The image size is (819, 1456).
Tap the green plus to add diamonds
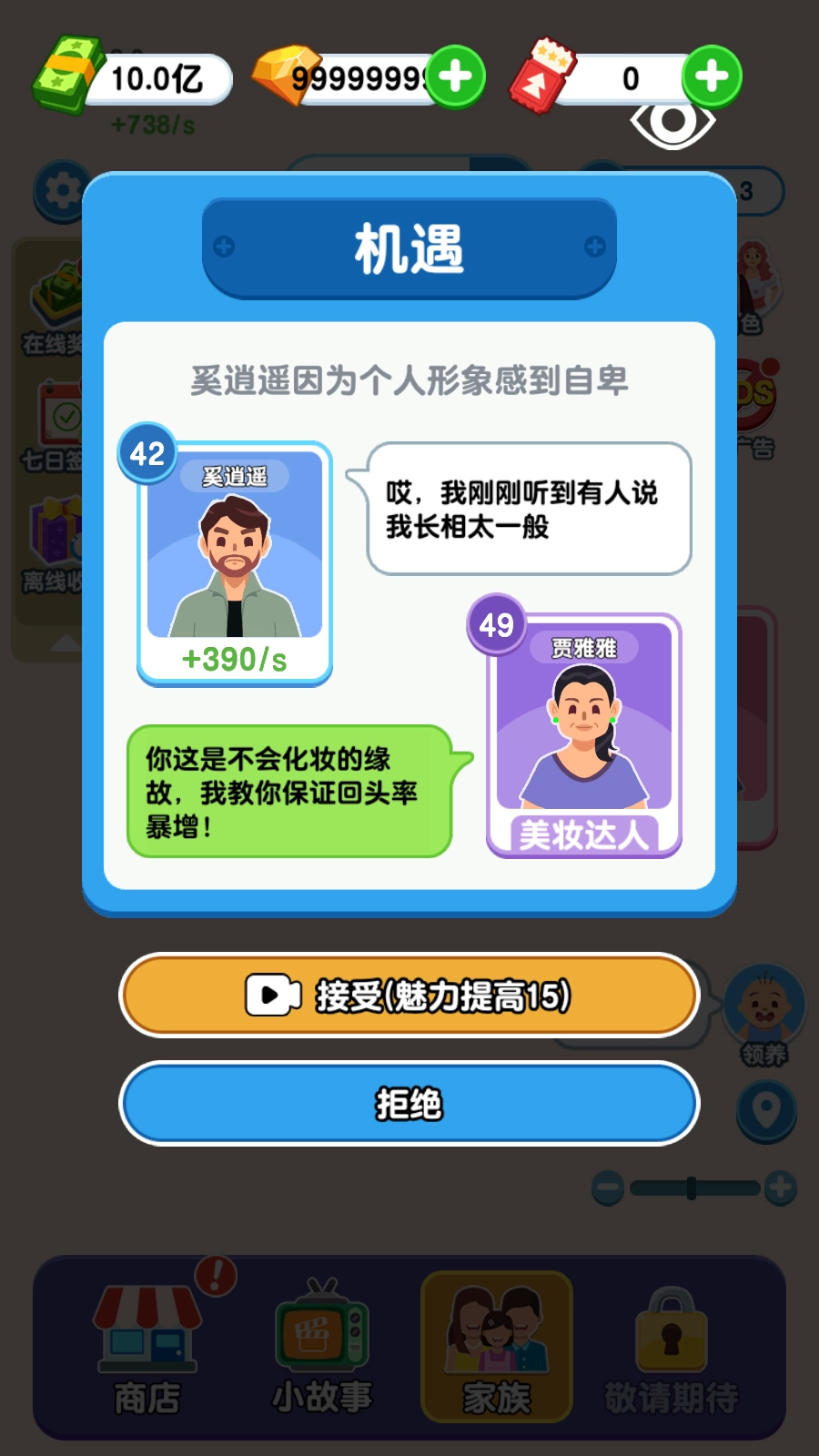click(x=454, y=76)
